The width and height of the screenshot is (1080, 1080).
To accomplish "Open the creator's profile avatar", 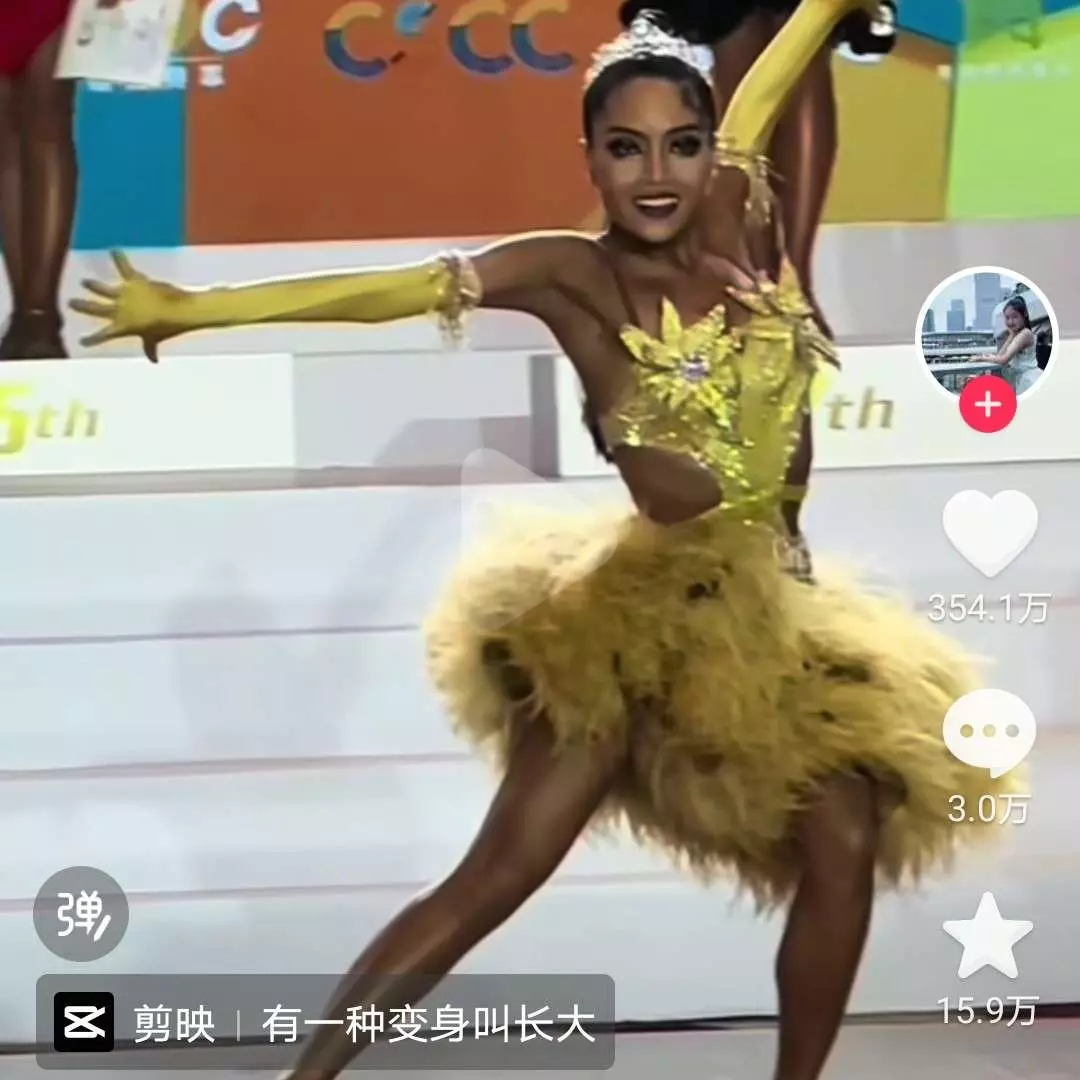I will (x=986, y=332).
